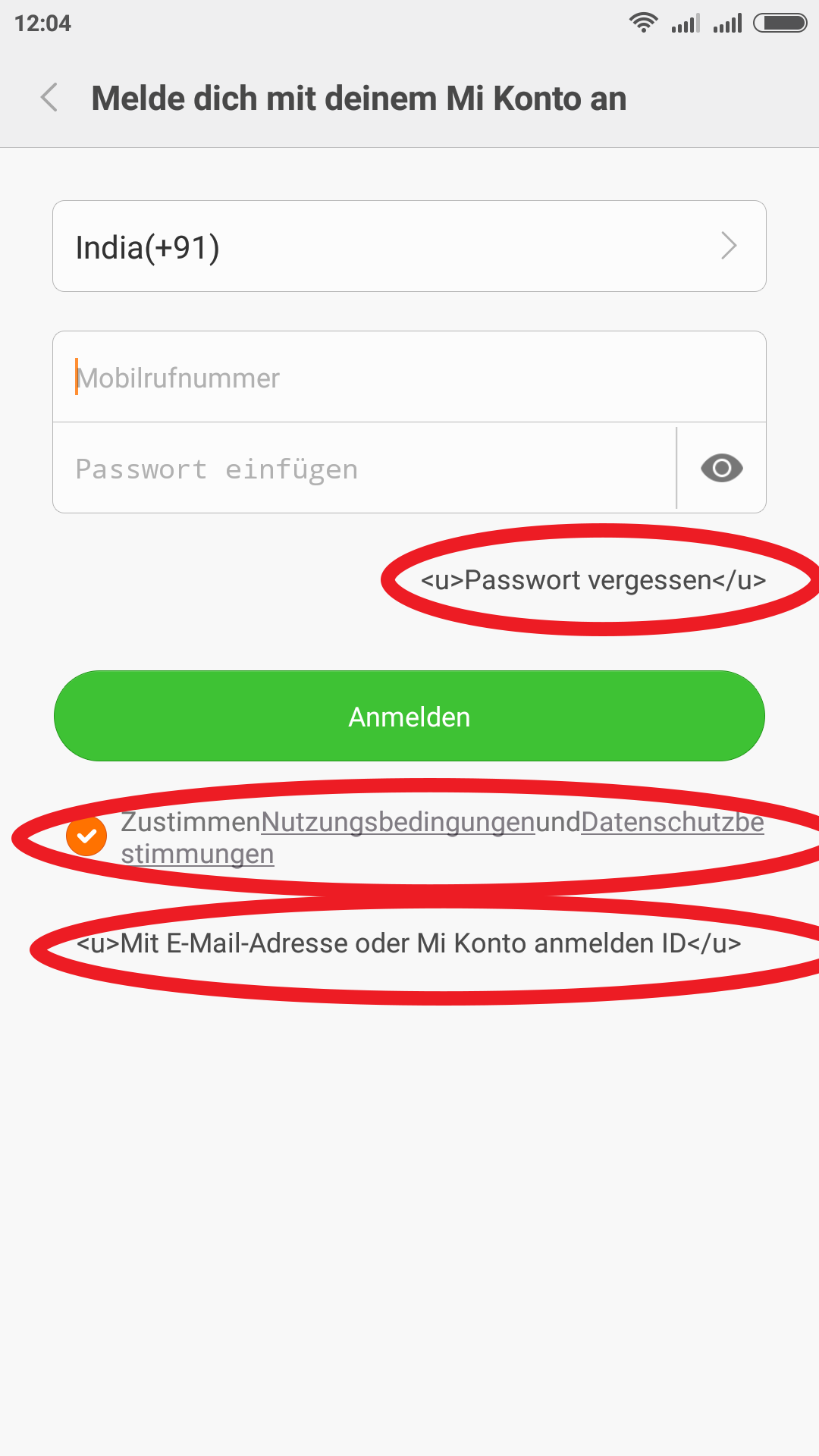Go back using the top-left arrow
819x1456 pixels.
(x=49, y=98)
